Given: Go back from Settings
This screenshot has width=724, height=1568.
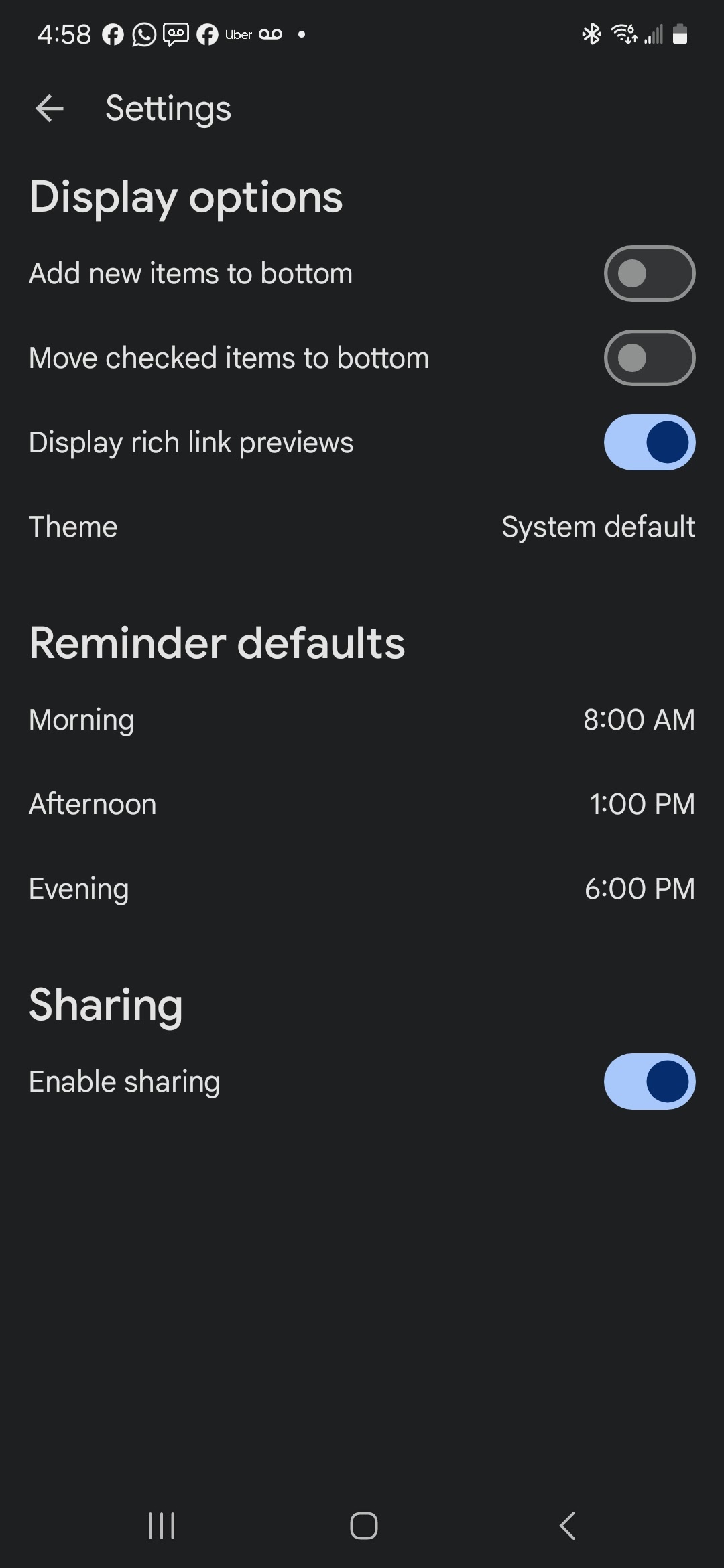Looking at the screenshot, I should pyautogui.click(x=49, y=108).
